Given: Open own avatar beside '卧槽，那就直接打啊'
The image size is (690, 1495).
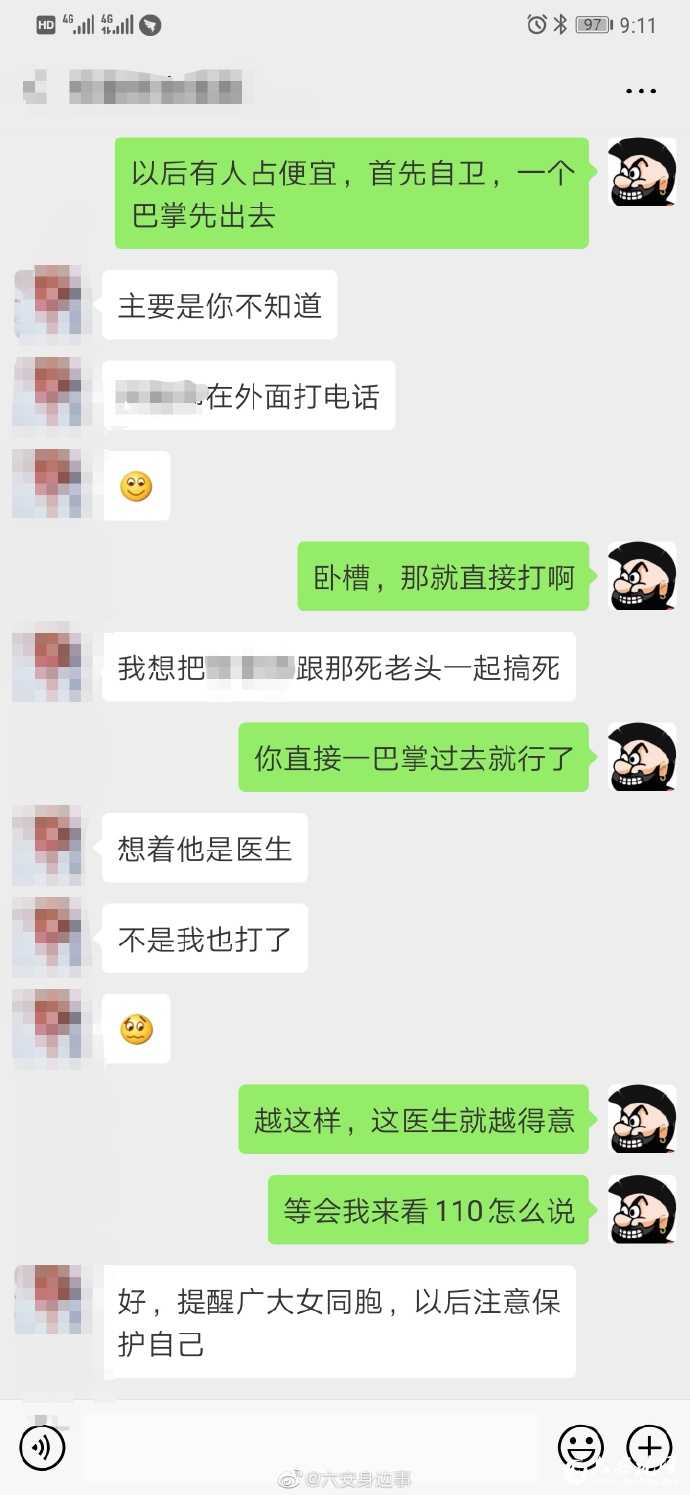Looking at the screenshot, I should click(642, 576).
